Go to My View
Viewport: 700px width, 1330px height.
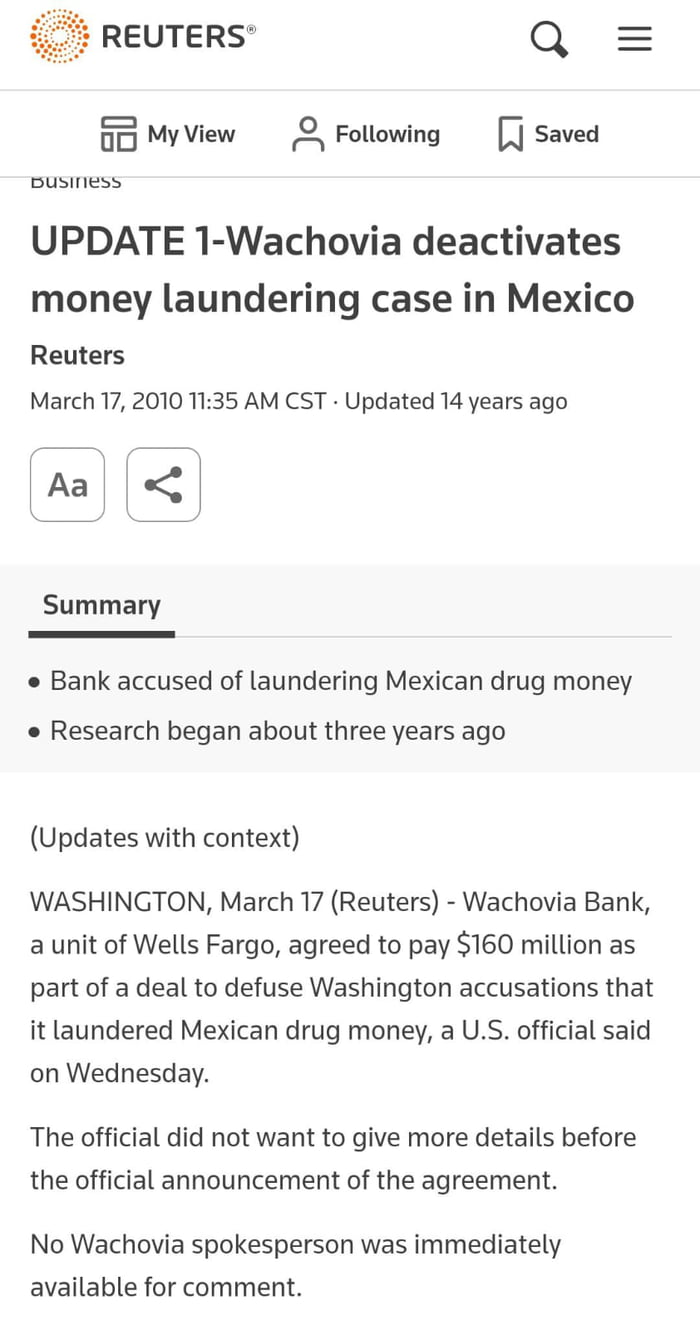[x=168, y=134]
